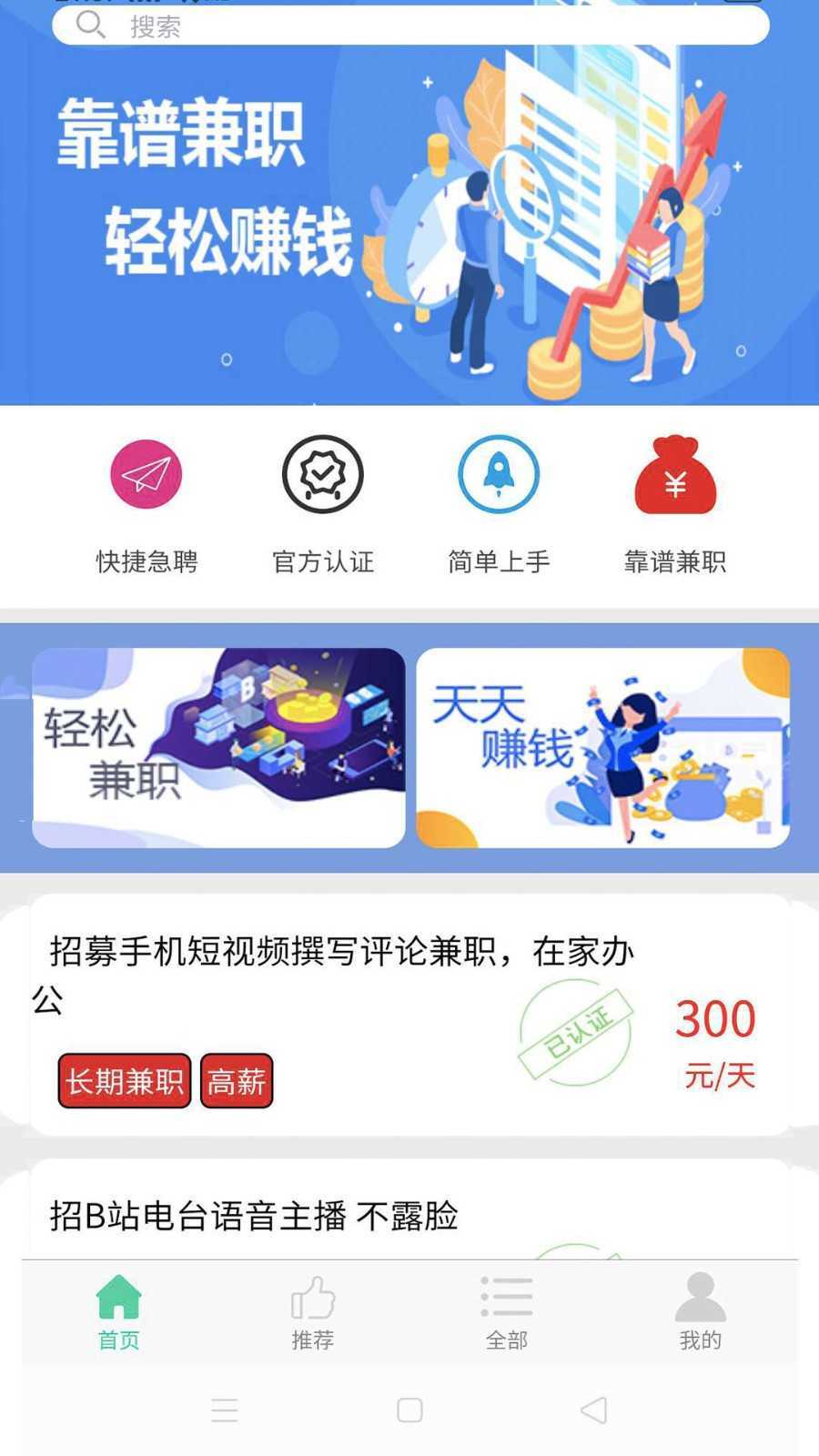Viewport: 819px width, 1456px height.
Task: Tap inside the 搜索 search input field
Action: click(x=409, y=25)
